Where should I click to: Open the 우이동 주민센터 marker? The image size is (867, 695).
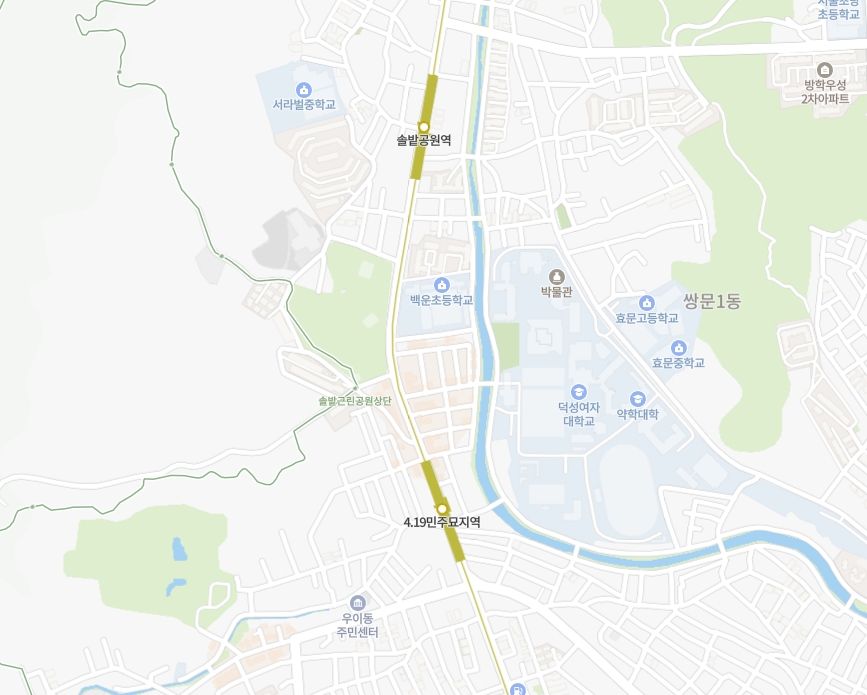pos(357,603)
